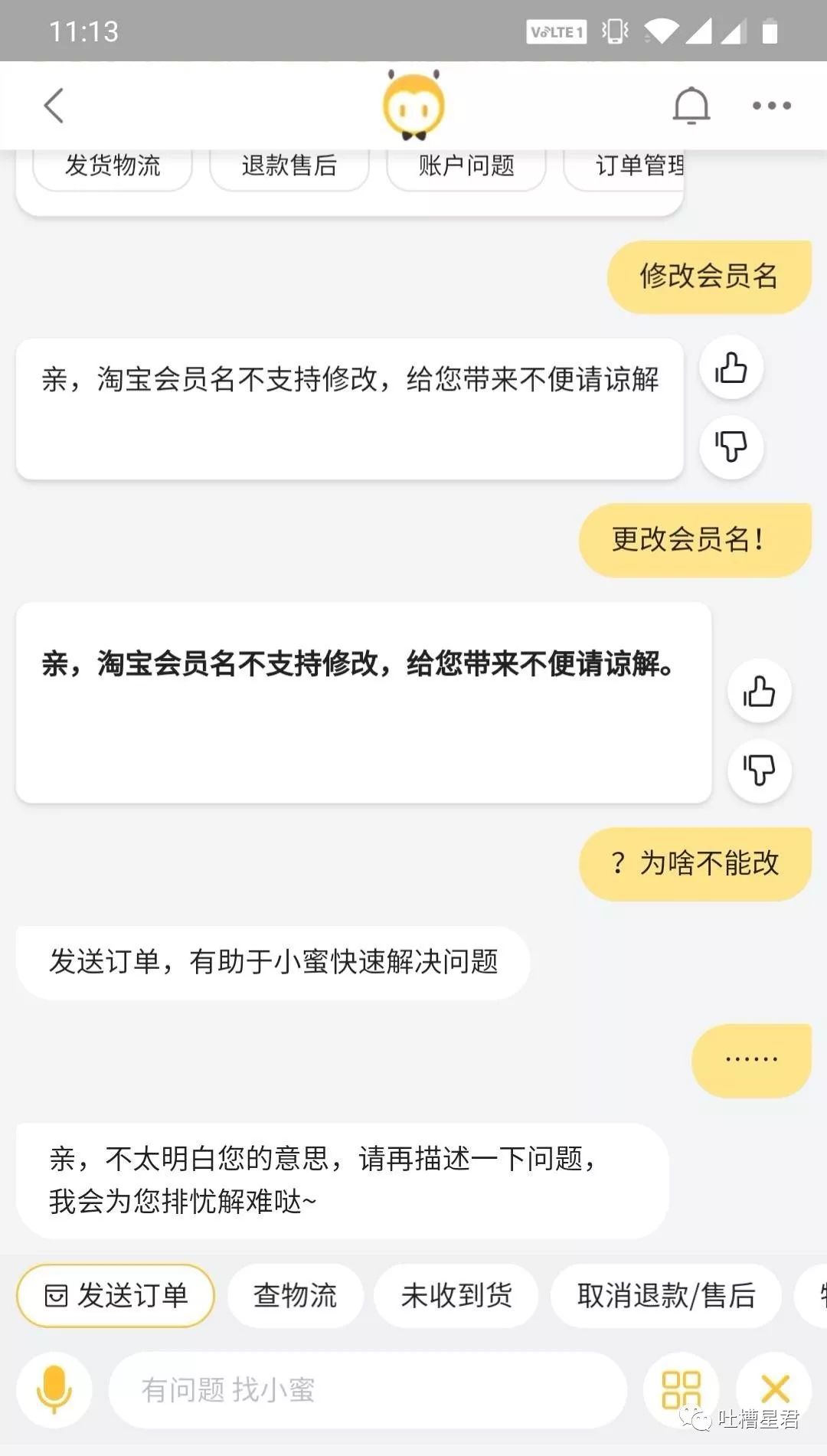Go back using the top-left arrow
Viewport: 827px width, 1456px height.
tap(54, 106)
